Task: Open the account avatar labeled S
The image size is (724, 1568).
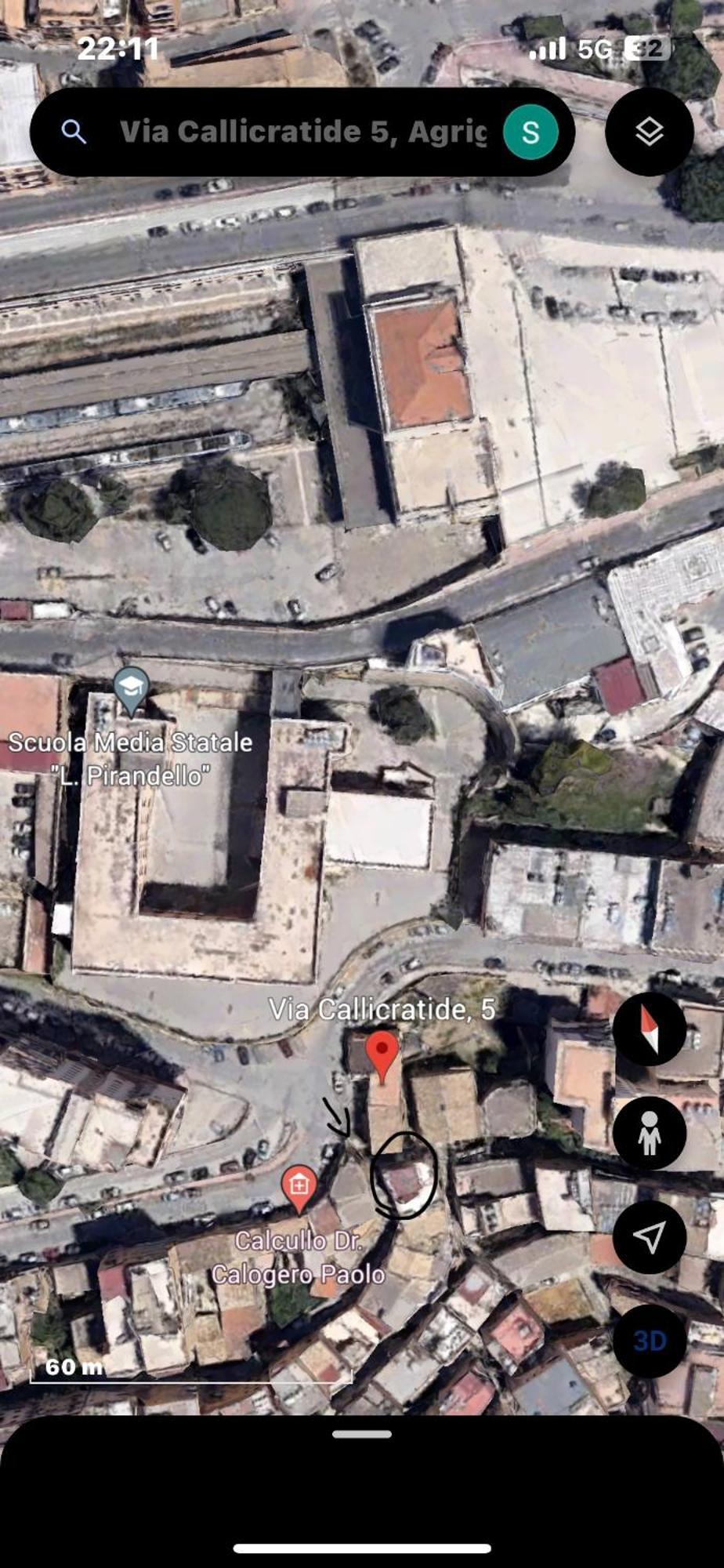Action: pos(530,132)
